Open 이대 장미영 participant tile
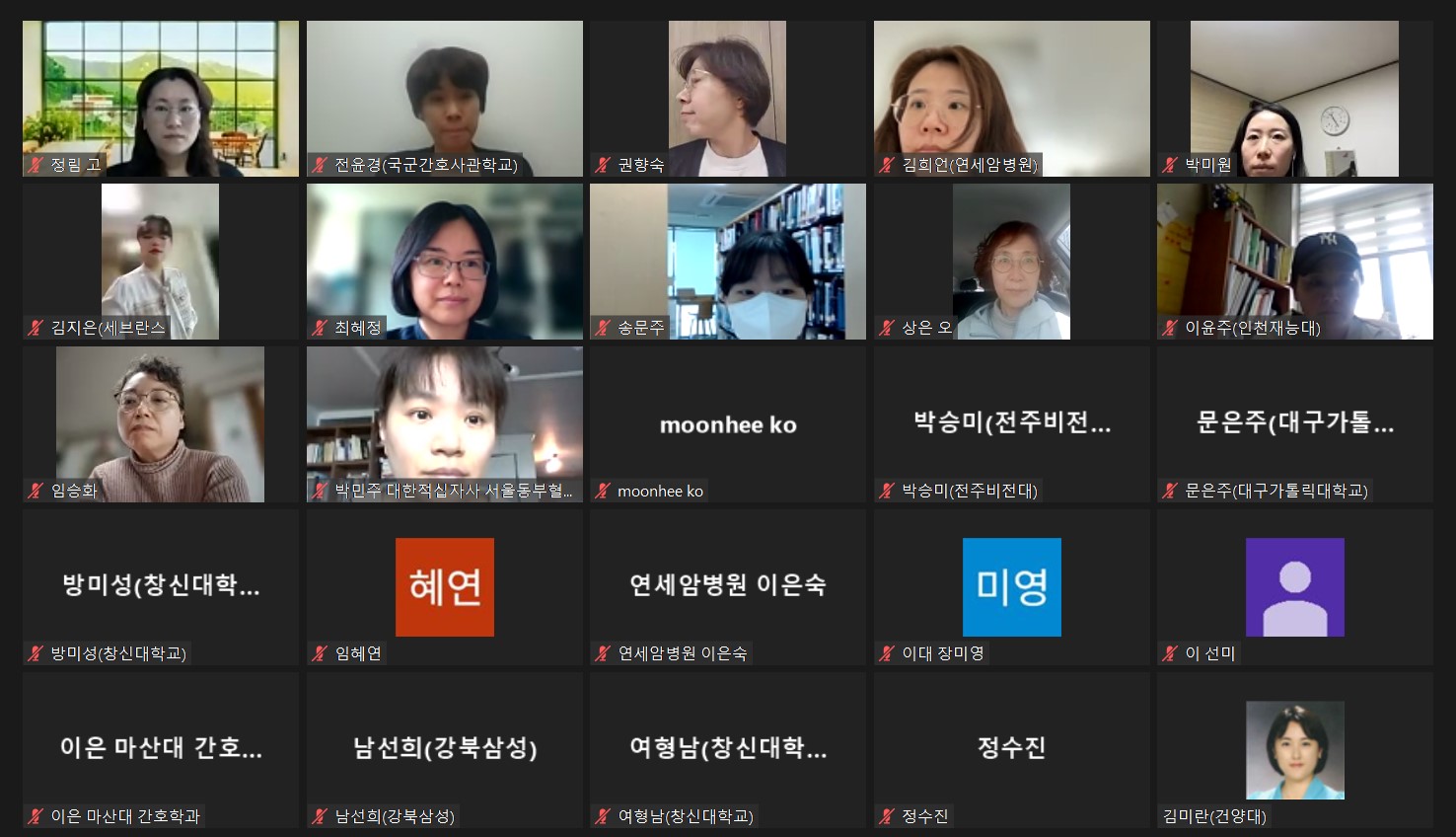The image size is (1456, 837). (1011, 587)
